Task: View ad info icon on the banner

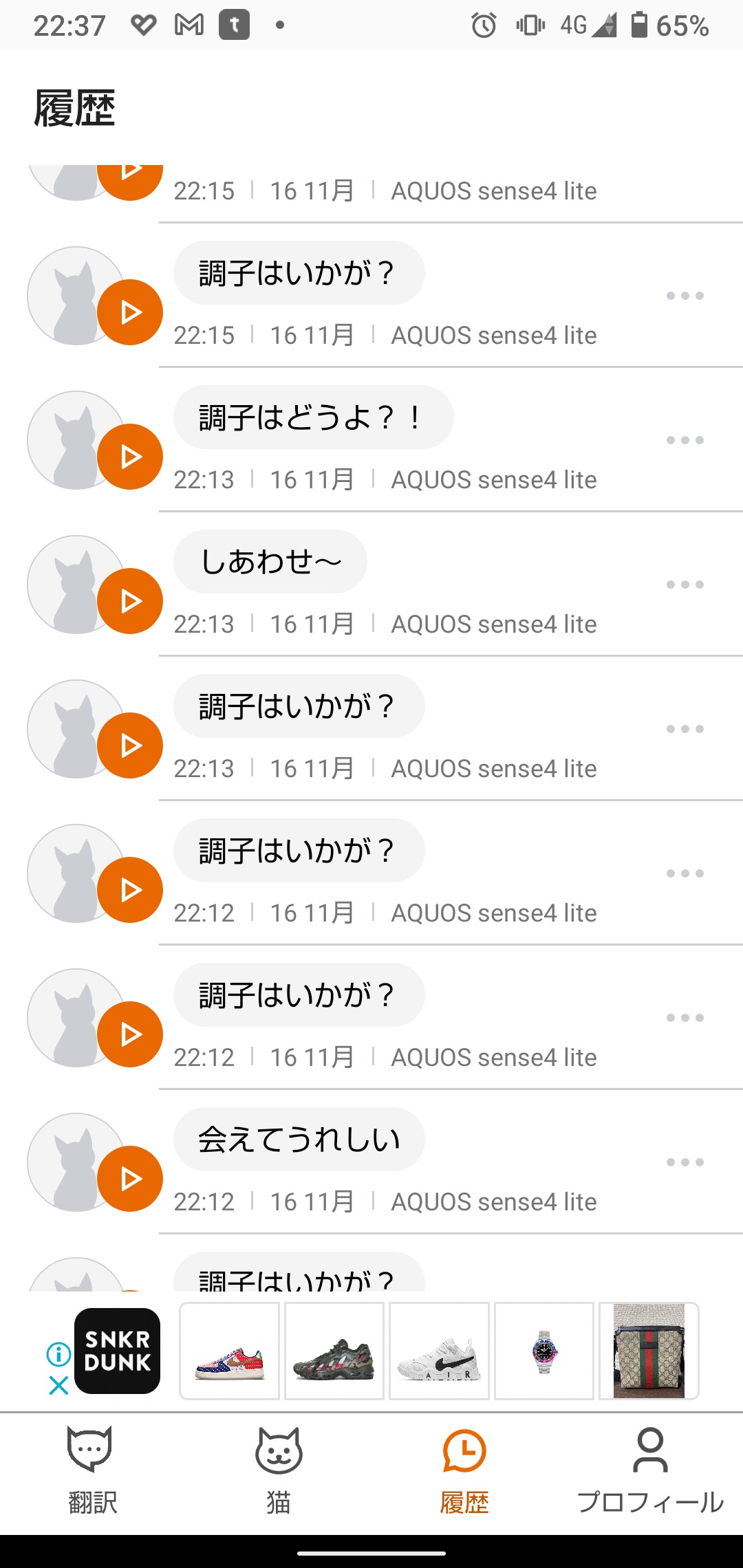Action: pyautogui.click(x=59, y=1354)
